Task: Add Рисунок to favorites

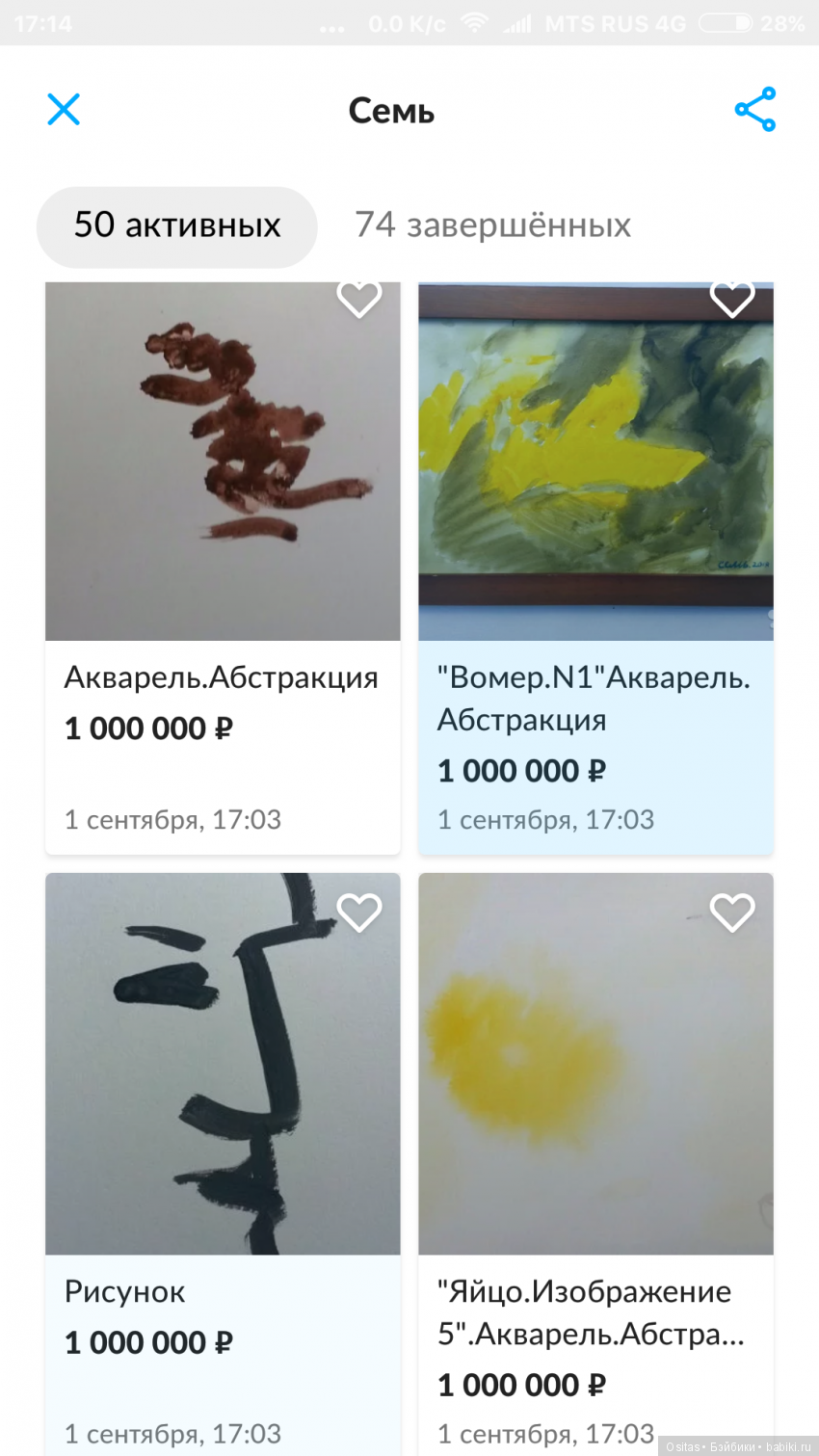Action: tap(359, 912)
